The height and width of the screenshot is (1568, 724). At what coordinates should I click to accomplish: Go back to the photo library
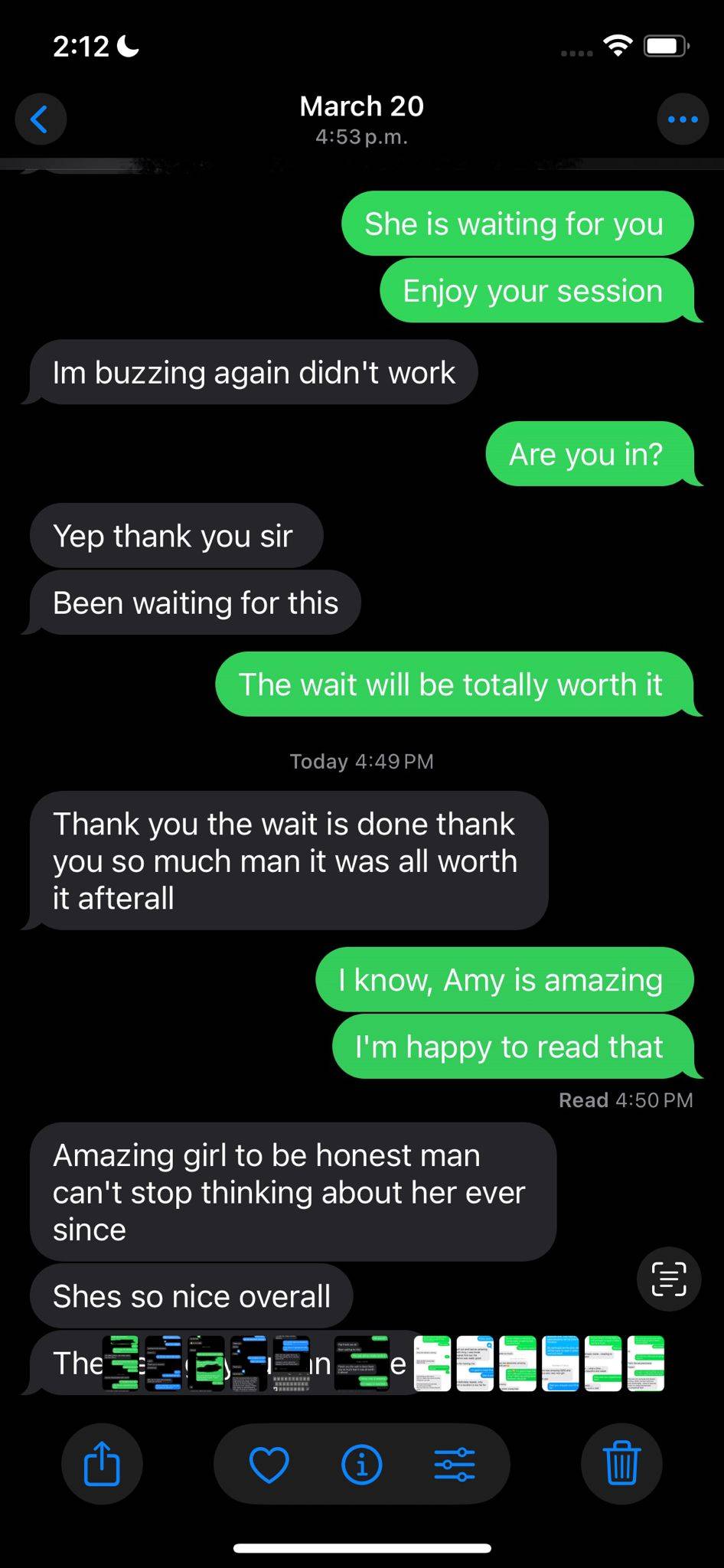[41, 119]
